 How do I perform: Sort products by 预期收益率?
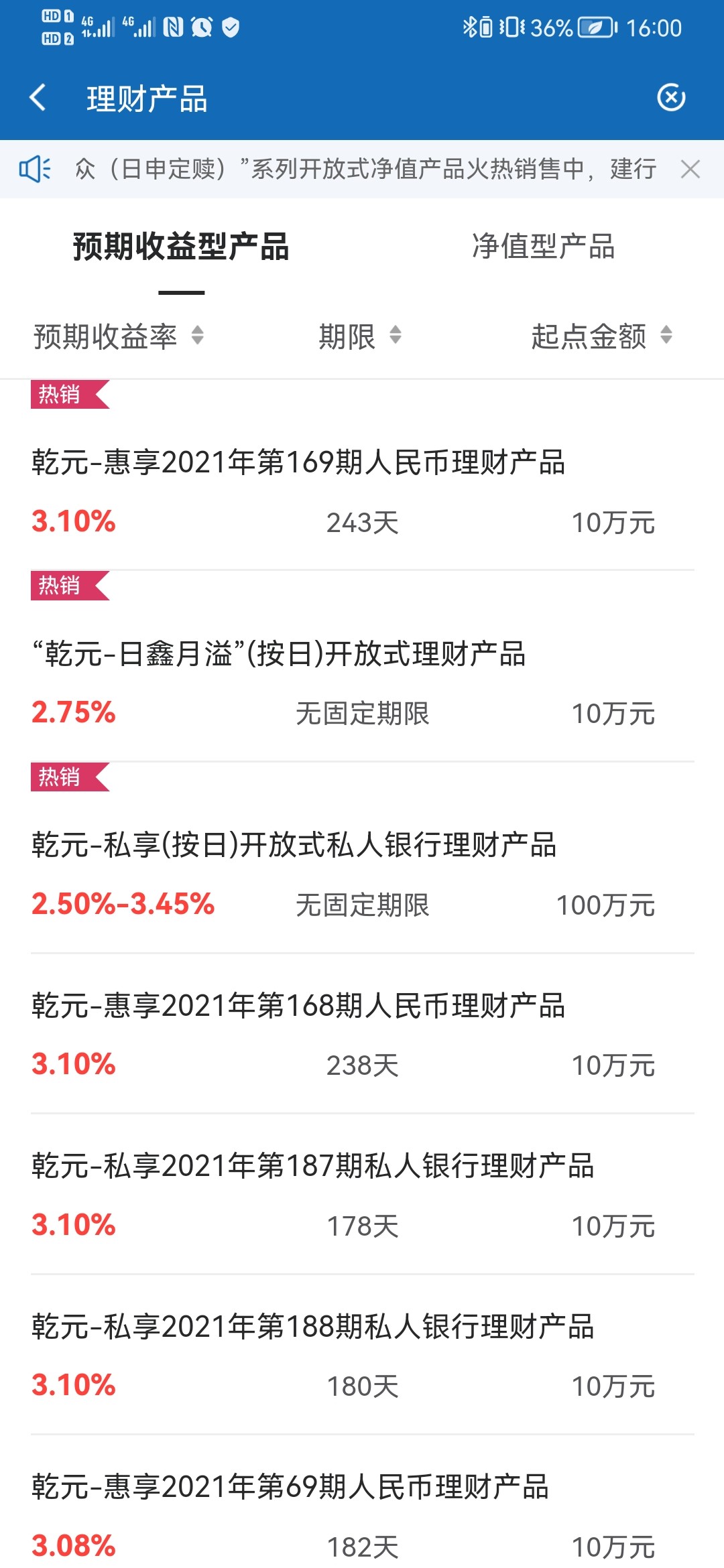tap(118, 336)
